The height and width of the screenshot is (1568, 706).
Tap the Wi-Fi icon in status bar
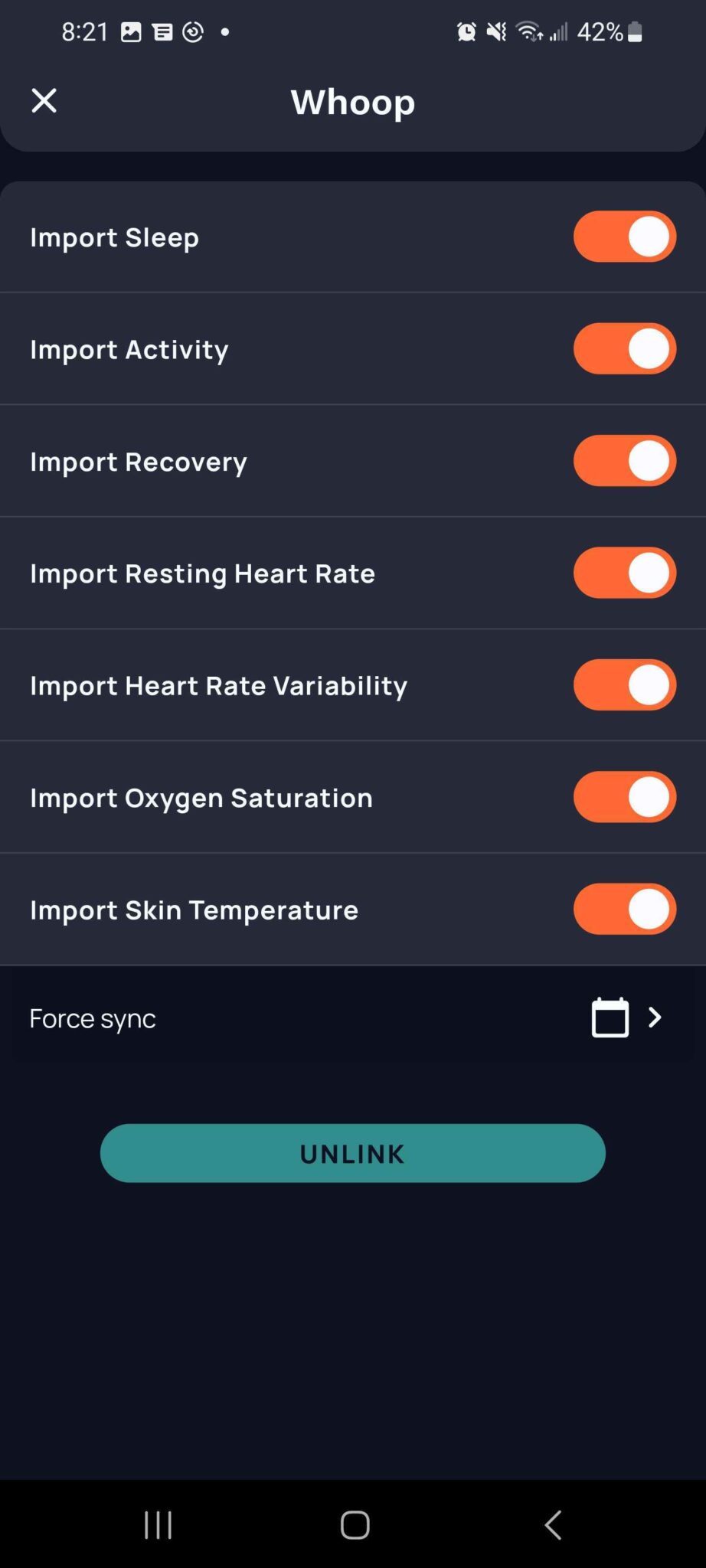point(528,31)
